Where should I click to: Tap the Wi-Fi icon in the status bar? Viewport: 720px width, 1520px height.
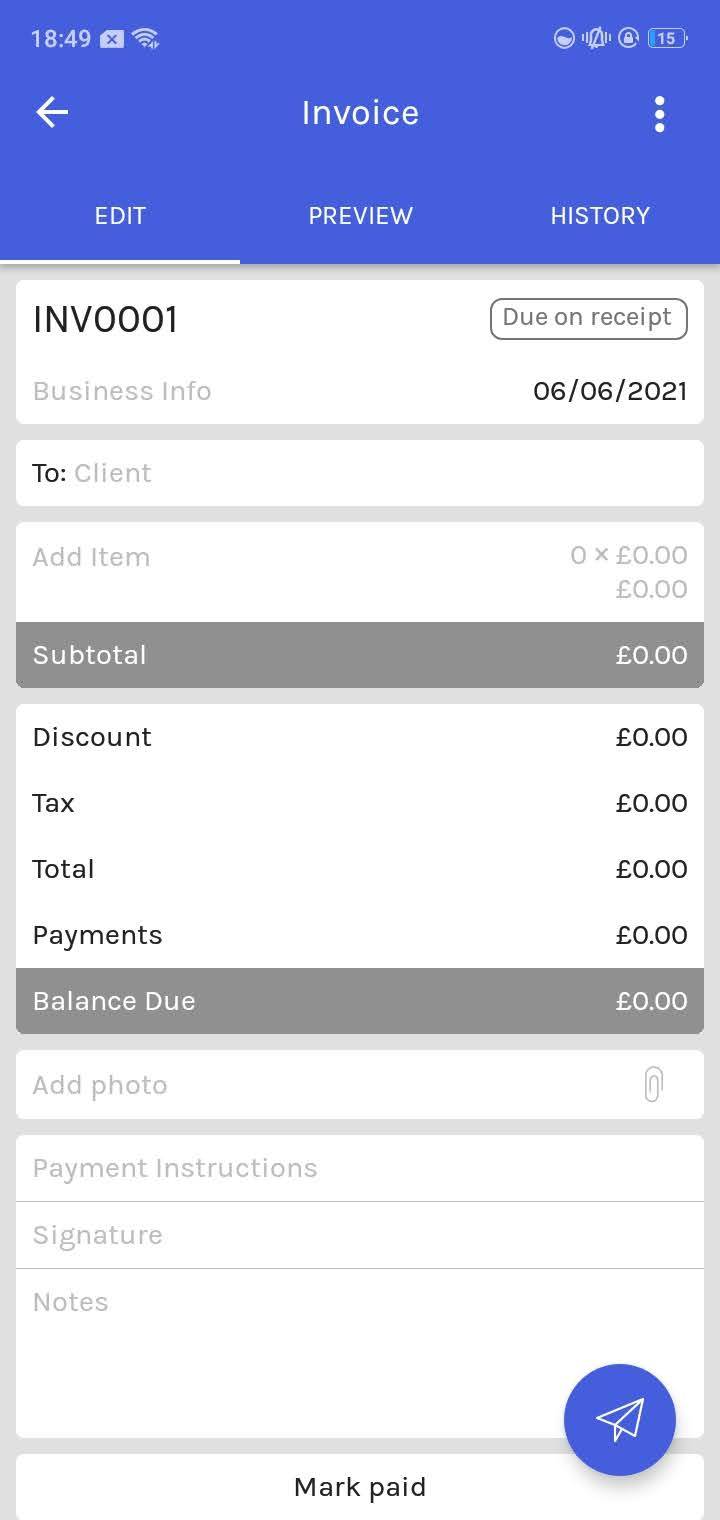(146, 37)
